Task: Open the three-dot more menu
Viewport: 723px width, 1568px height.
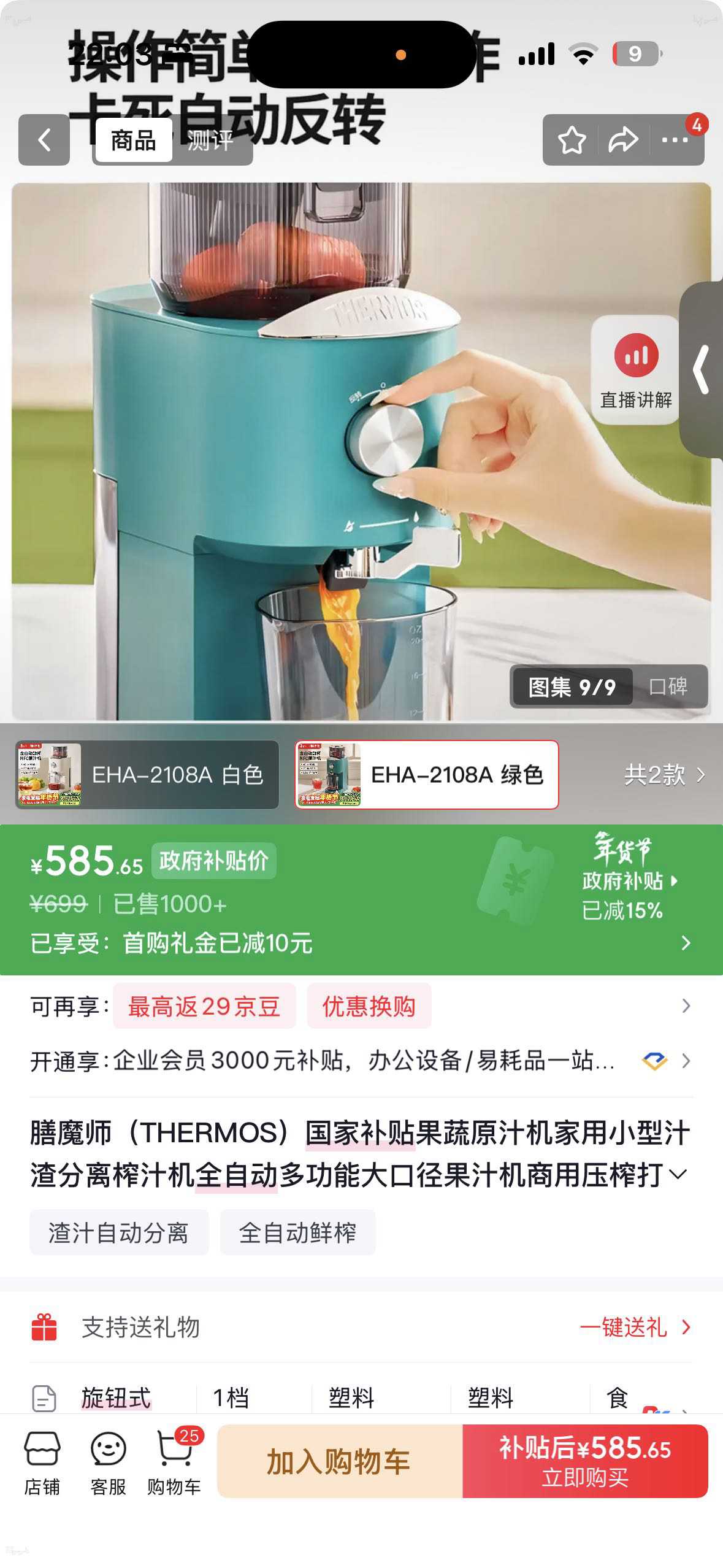Action: 675,140
